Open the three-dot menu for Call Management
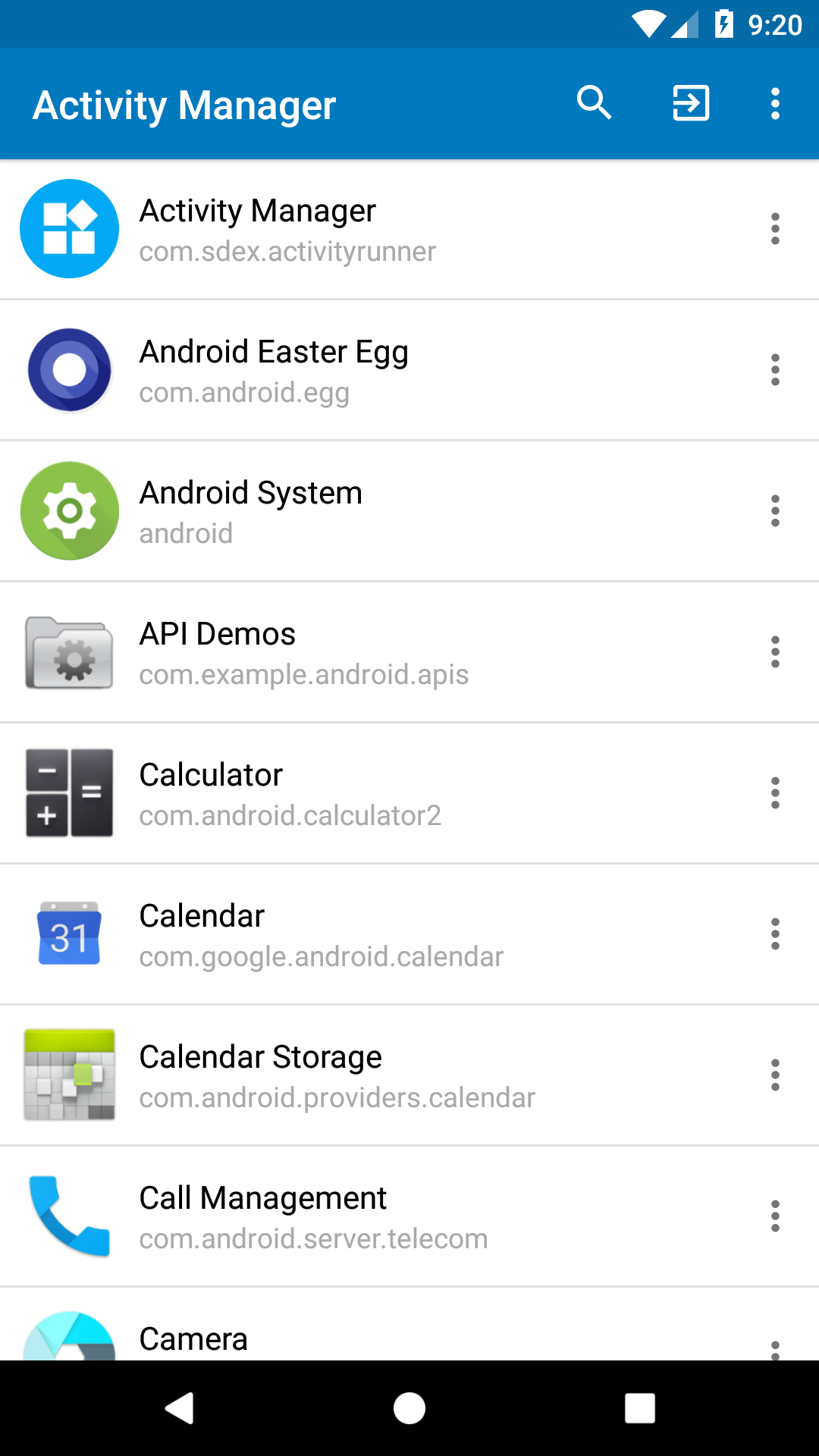The image size is (819, 1456). coord(775,1216)
